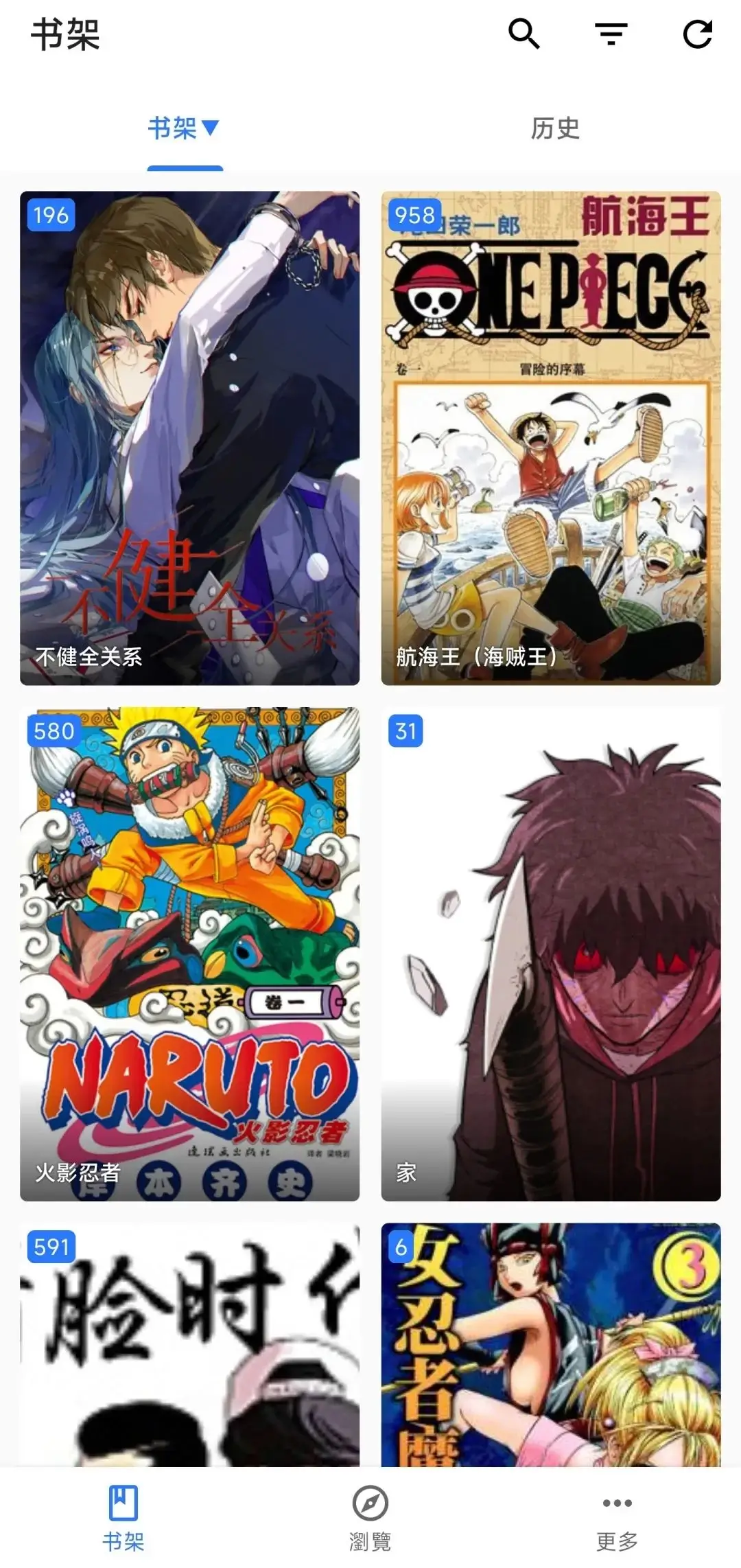Open the 火影忍者 Naruto manga
The height and width of the screenshot is (1568, 741).
point(190,954)
